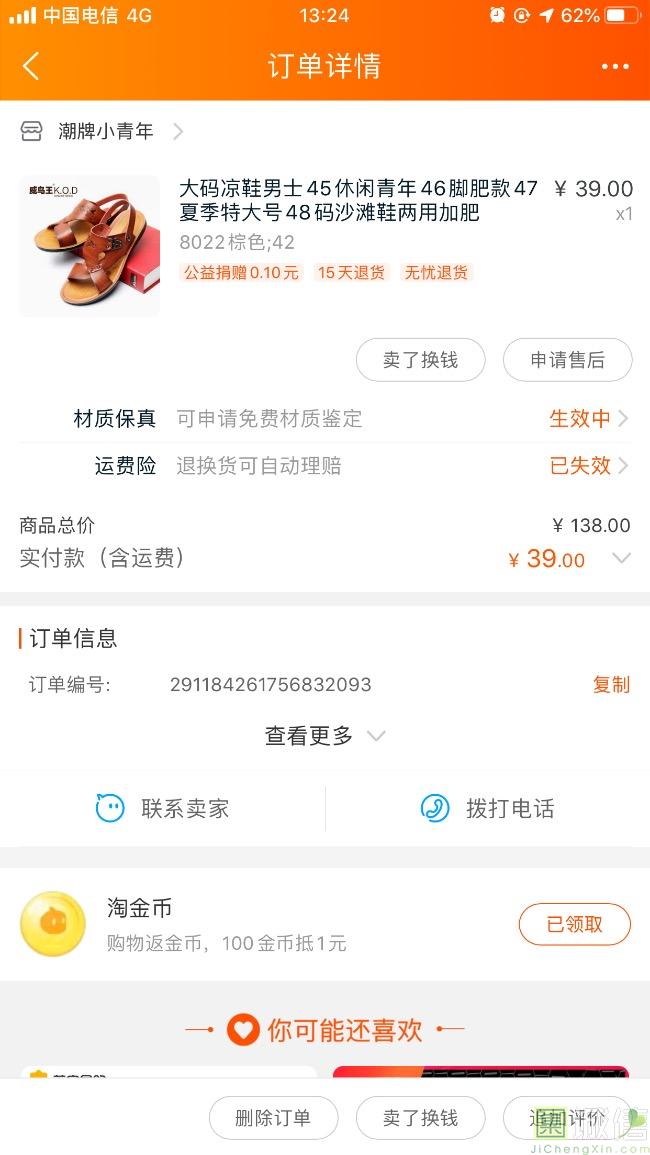Tap 卖了换钱 in the bottom bar
The height and width of the screenshot is (1155, 650).
[420, 1118]
